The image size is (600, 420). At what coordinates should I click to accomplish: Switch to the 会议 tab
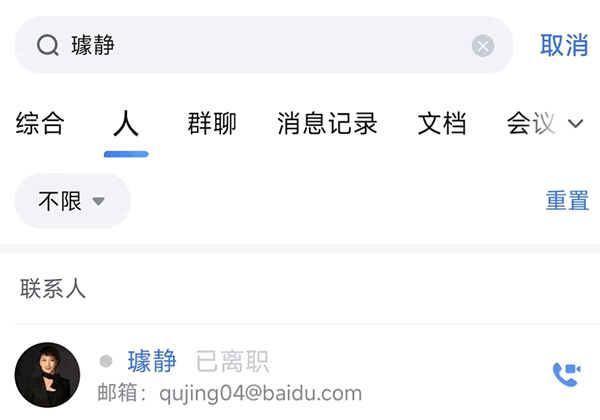(x=530, y=124)
